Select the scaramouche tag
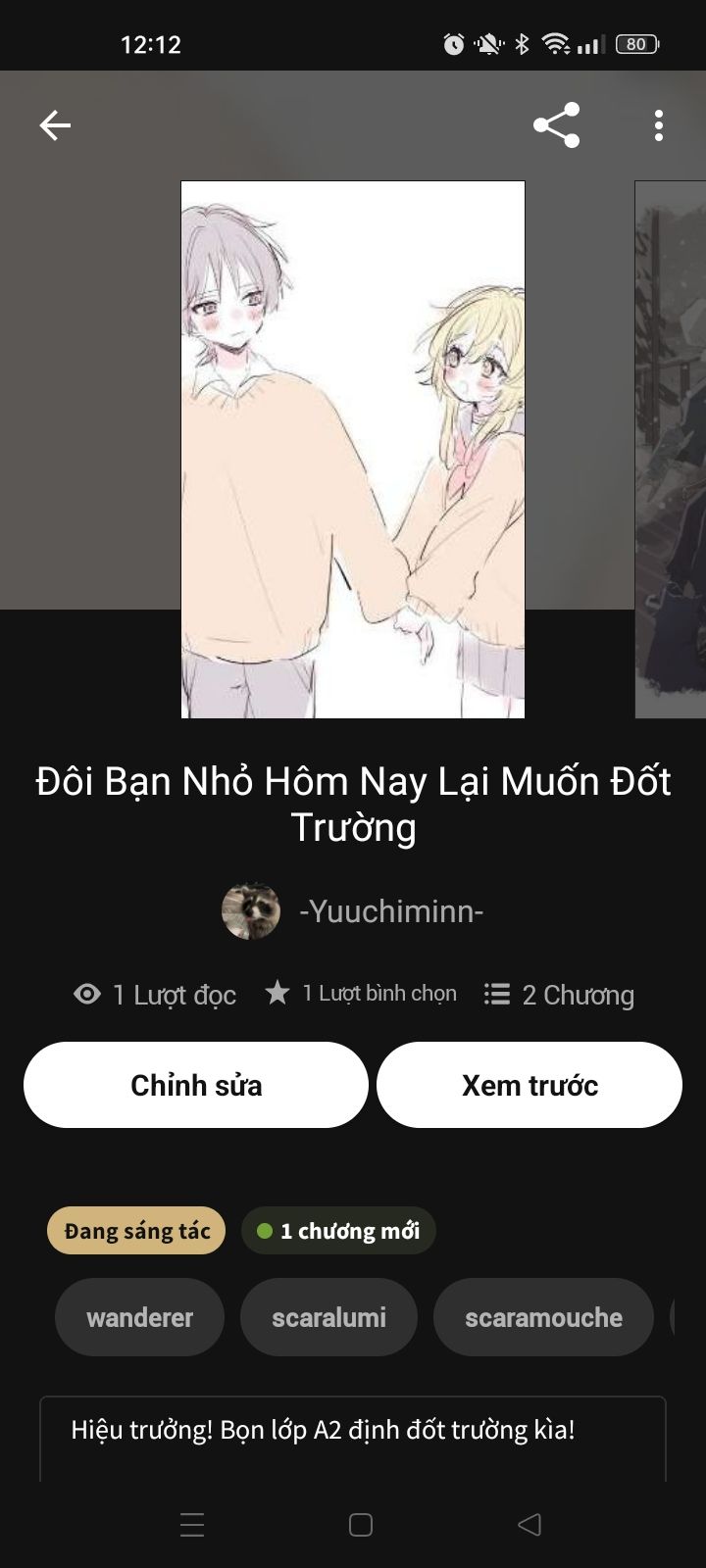 [543, 1317]
